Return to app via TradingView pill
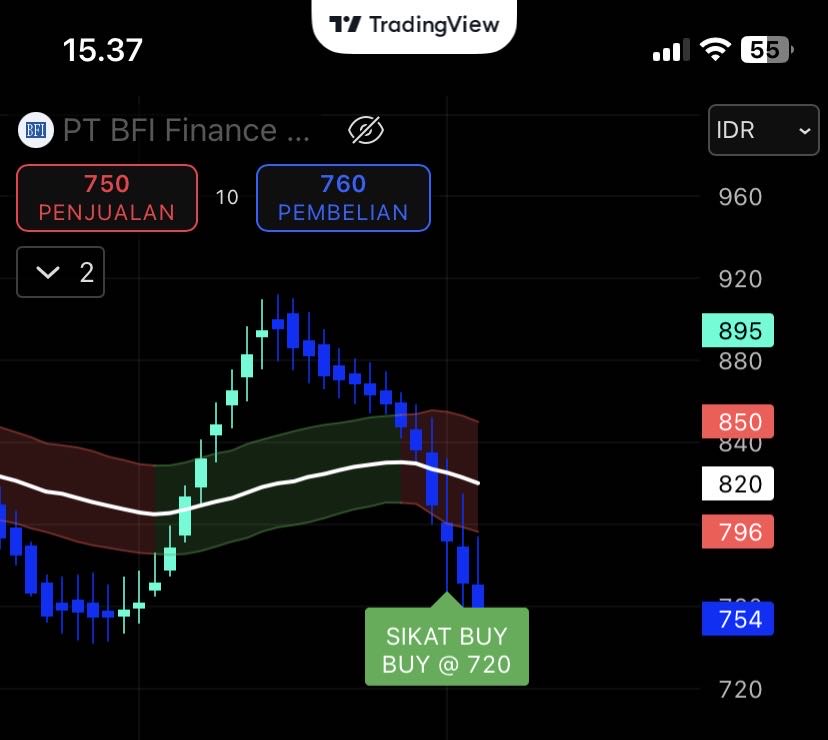Screen dimensions: 828x740 click(414, 25)
